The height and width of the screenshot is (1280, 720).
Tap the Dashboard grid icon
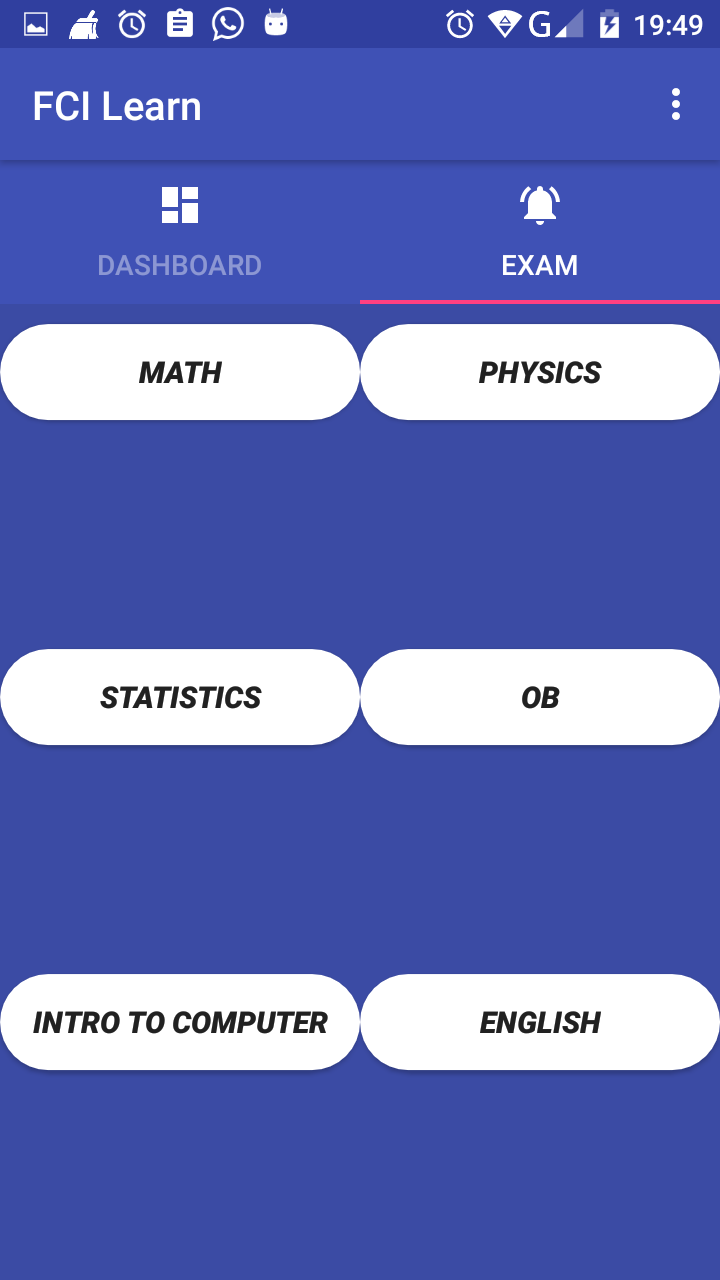(180, 203)
